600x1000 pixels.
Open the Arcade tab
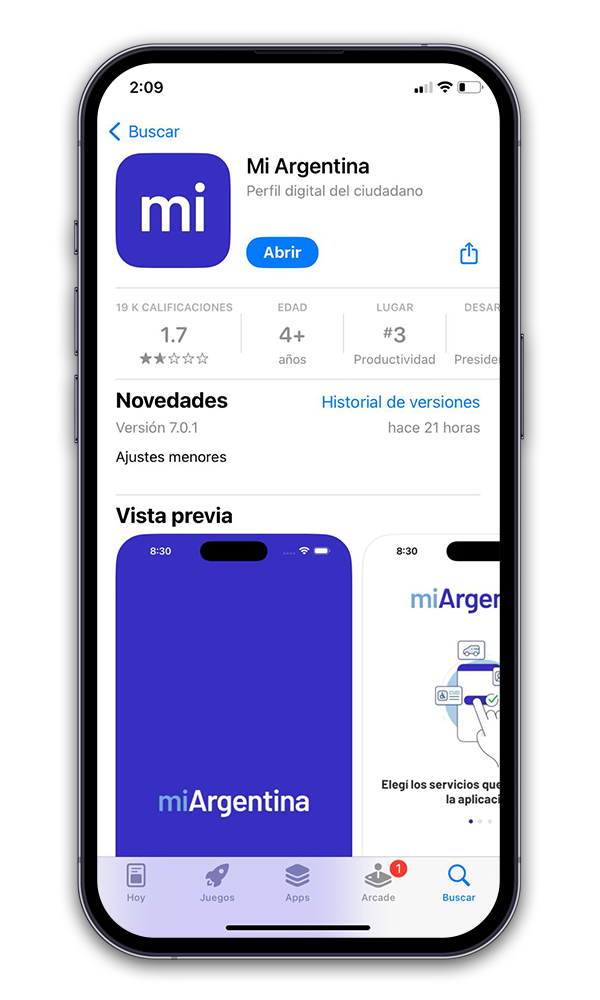(378, 882)
